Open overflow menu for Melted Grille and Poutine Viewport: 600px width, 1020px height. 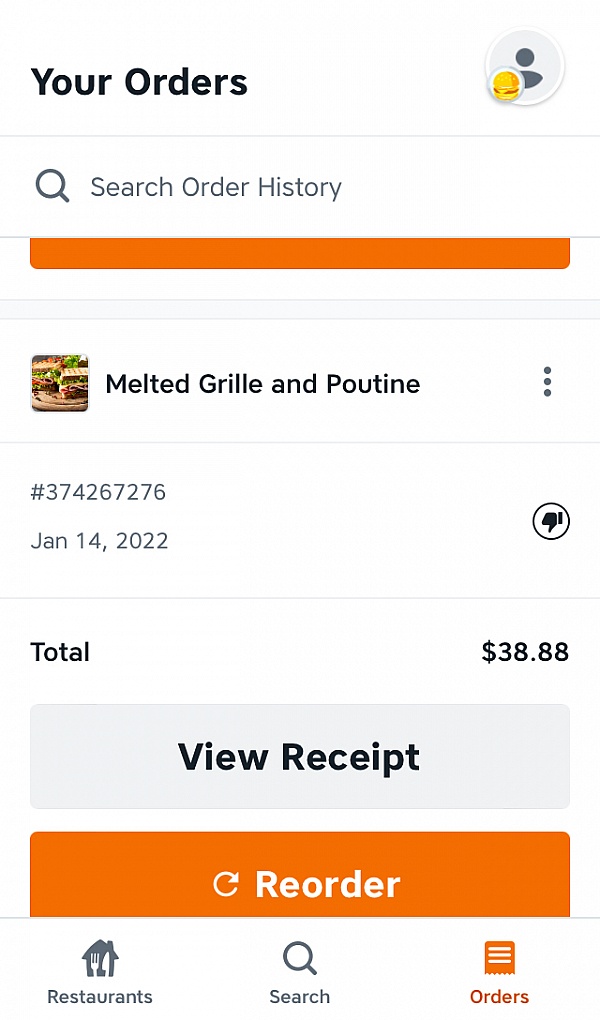coord(547,382)
